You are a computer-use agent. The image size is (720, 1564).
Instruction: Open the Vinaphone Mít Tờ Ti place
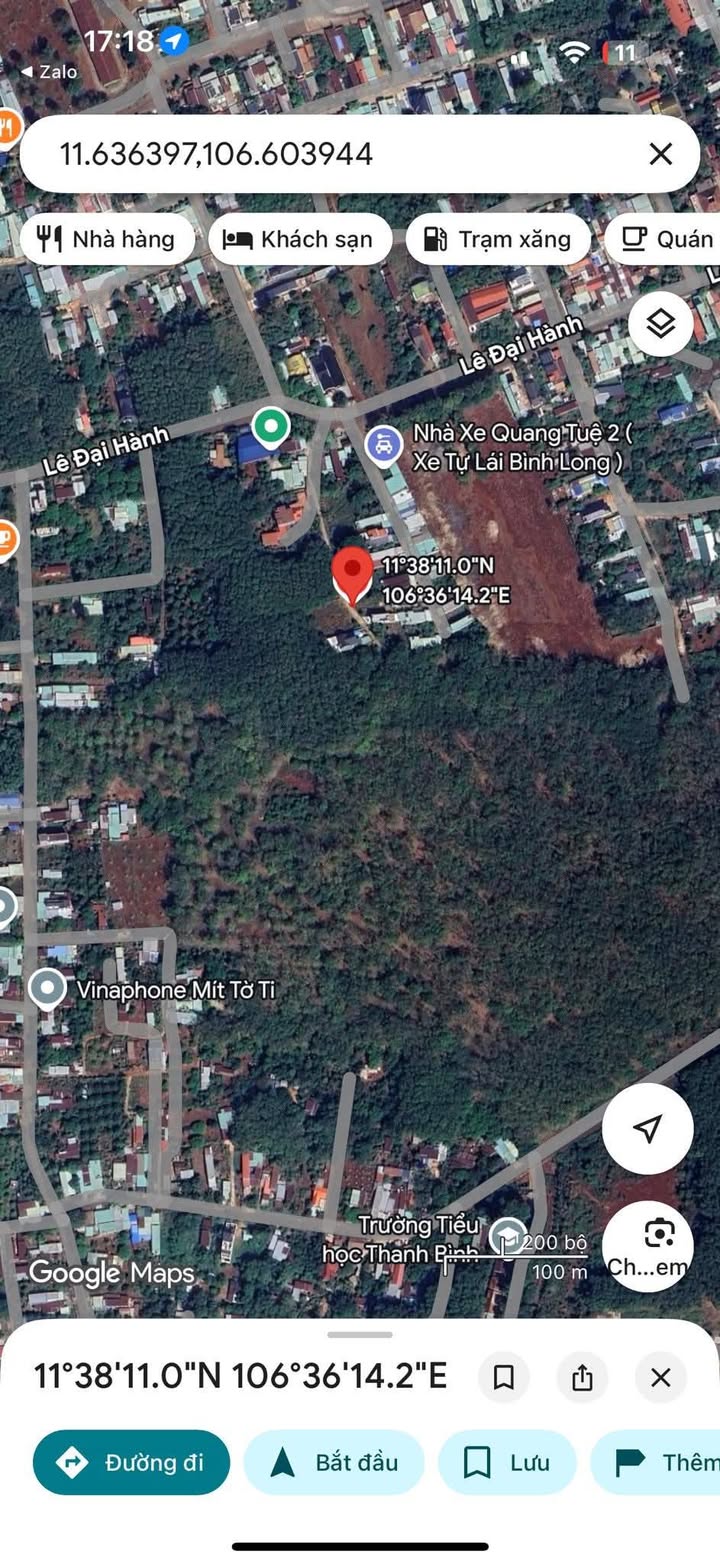[x=47, y=989]
